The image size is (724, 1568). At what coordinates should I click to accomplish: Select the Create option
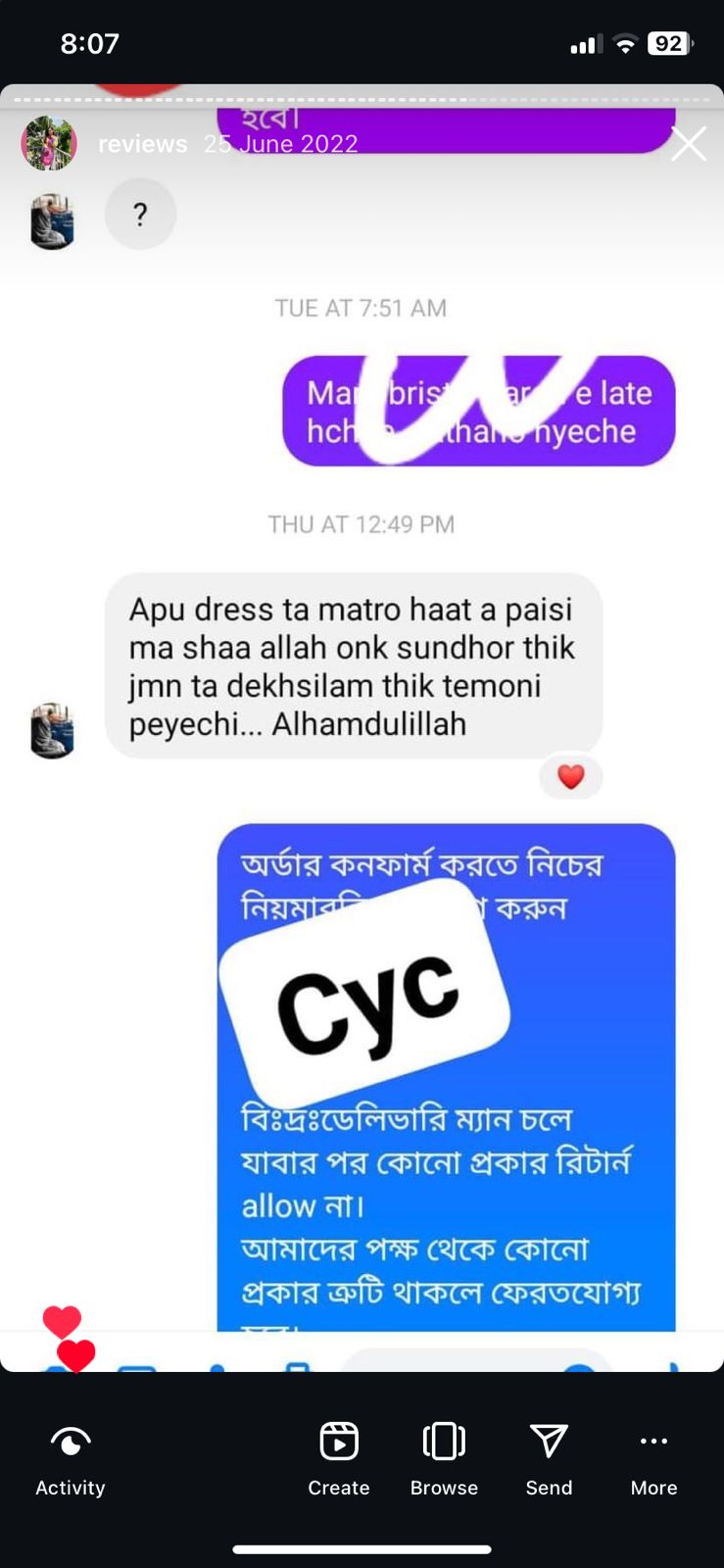[339, 1458]
